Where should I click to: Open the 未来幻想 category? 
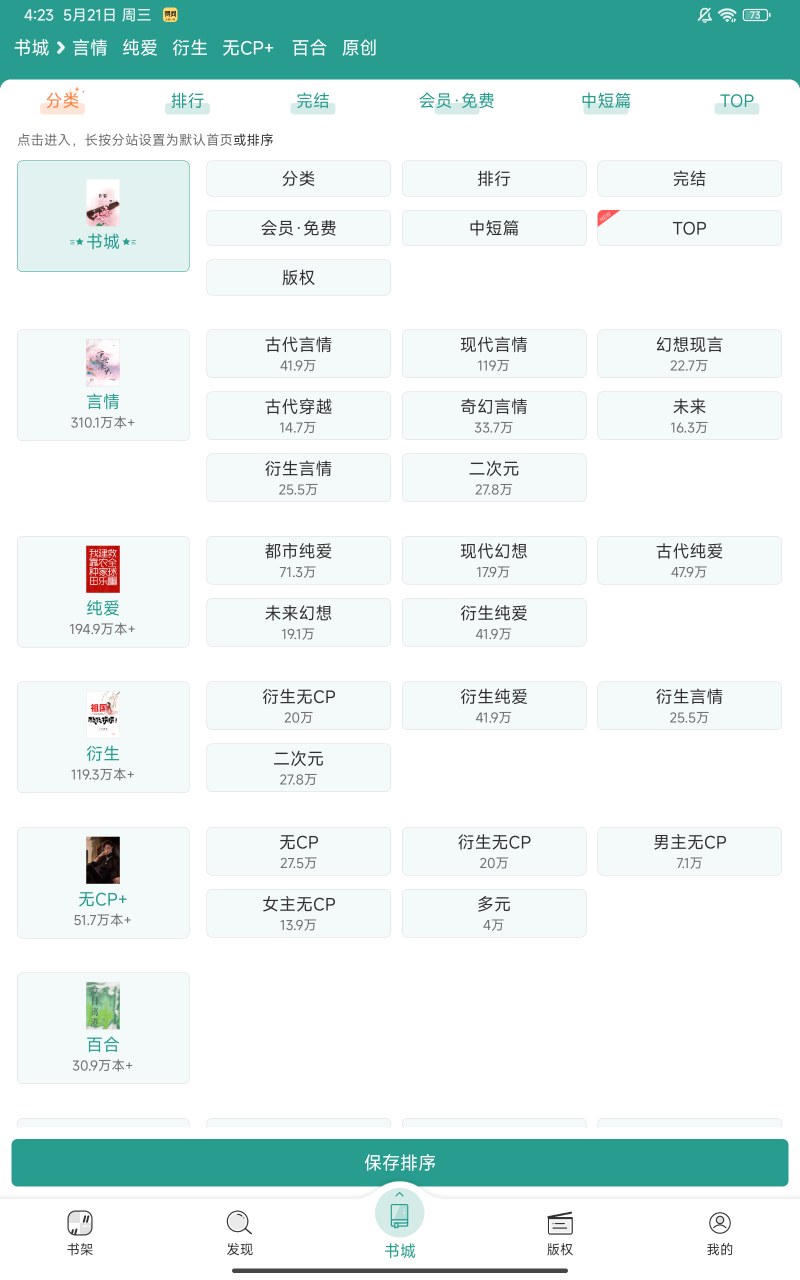pyautogui.click(x=298, y=622)
